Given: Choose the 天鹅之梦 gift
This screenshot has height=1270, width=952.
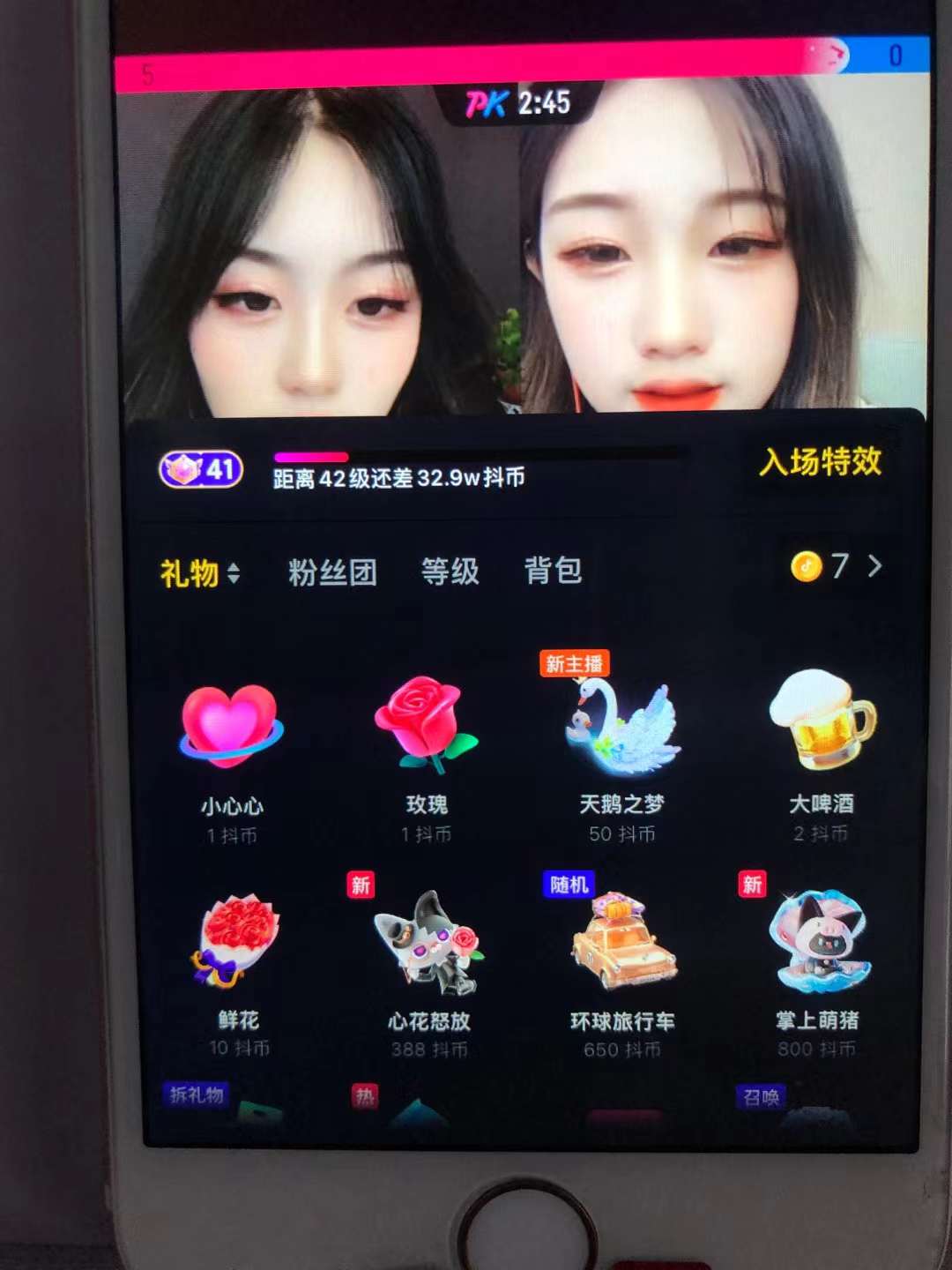Looking at the screenshot, I should pos(621,725).
